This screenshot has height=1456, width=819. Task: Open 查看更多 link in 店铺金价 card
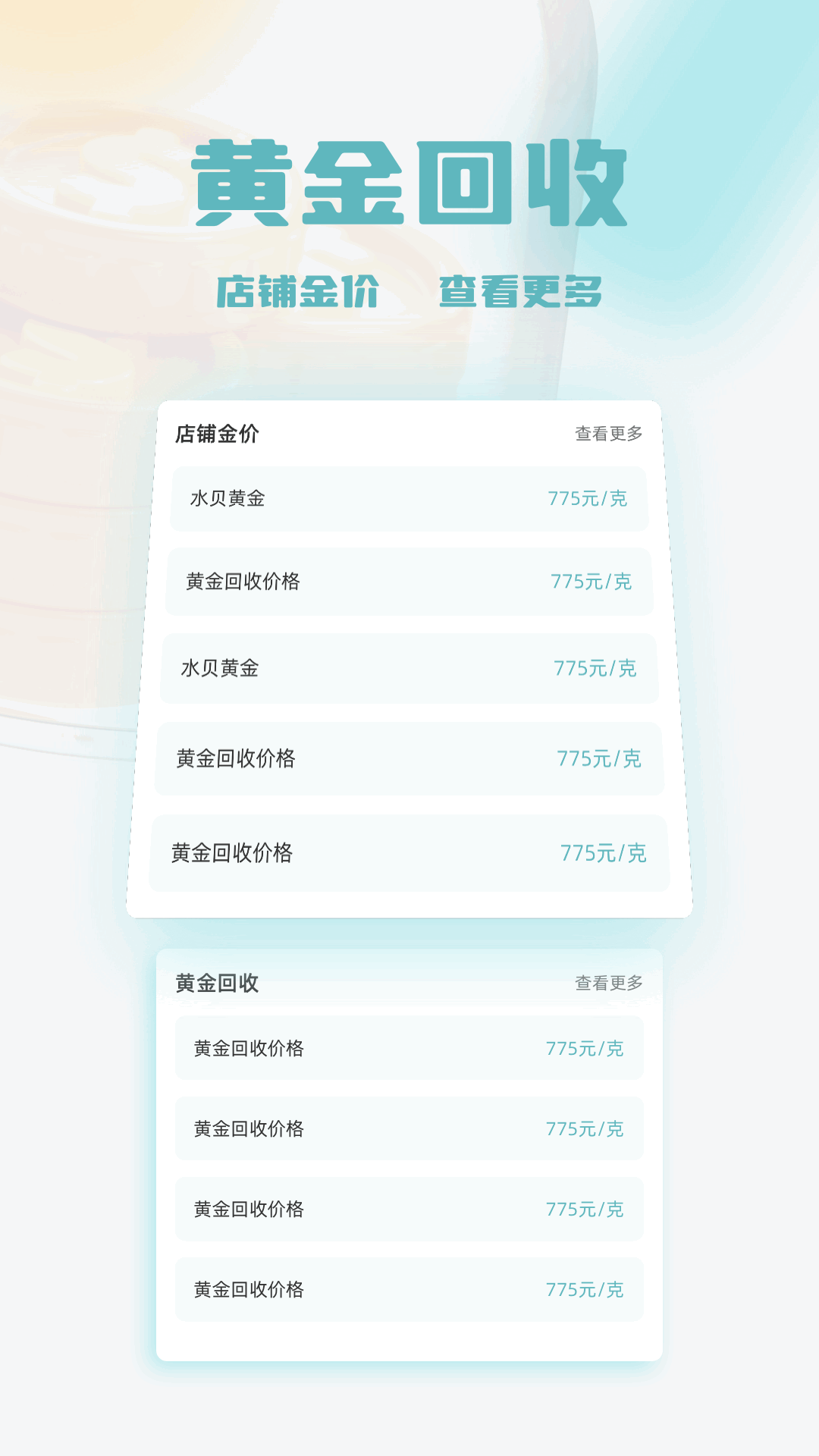tap(607, 432)
